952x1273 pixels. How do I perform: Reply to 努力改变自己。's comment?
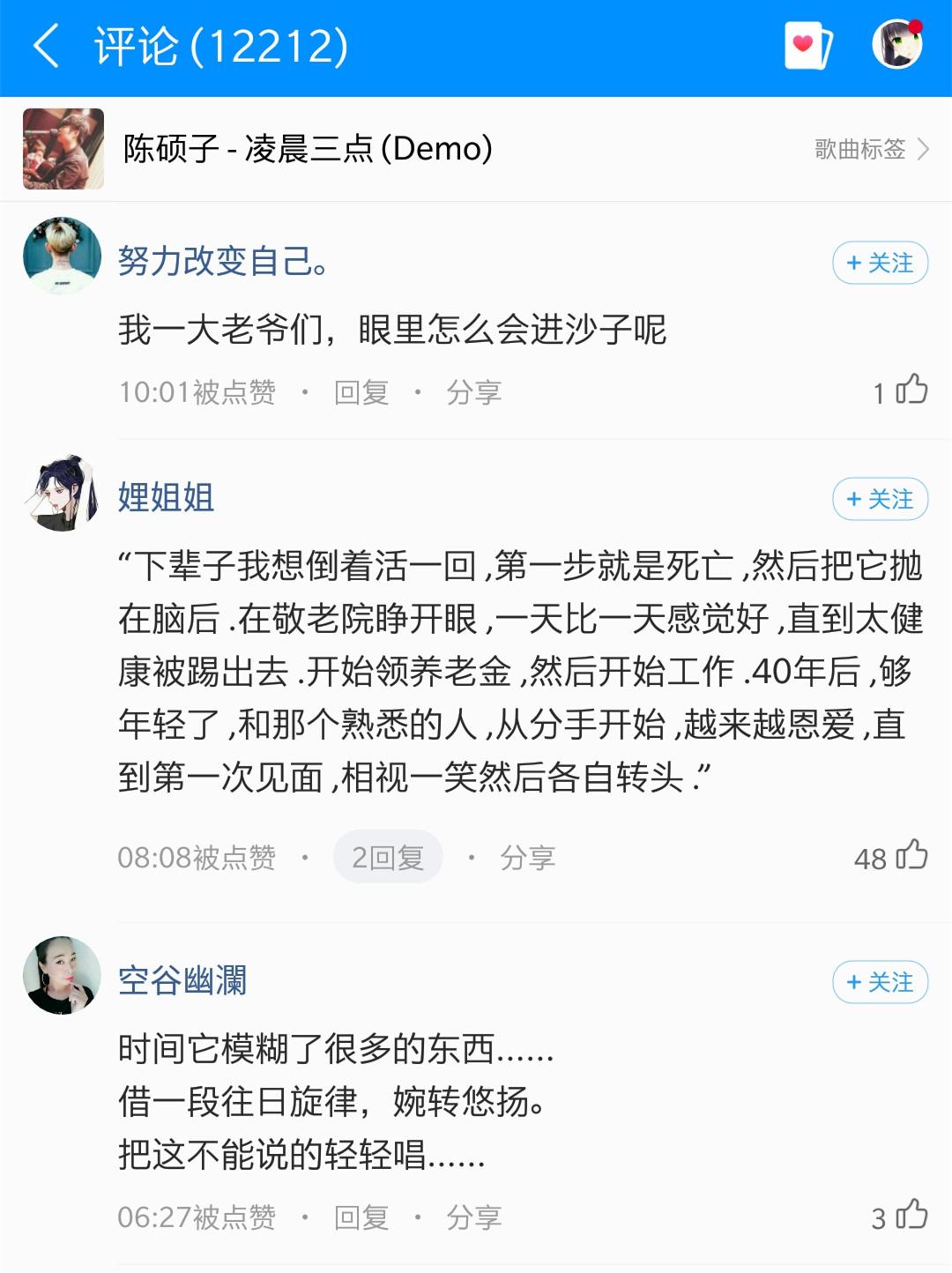[x=361, y=392]
